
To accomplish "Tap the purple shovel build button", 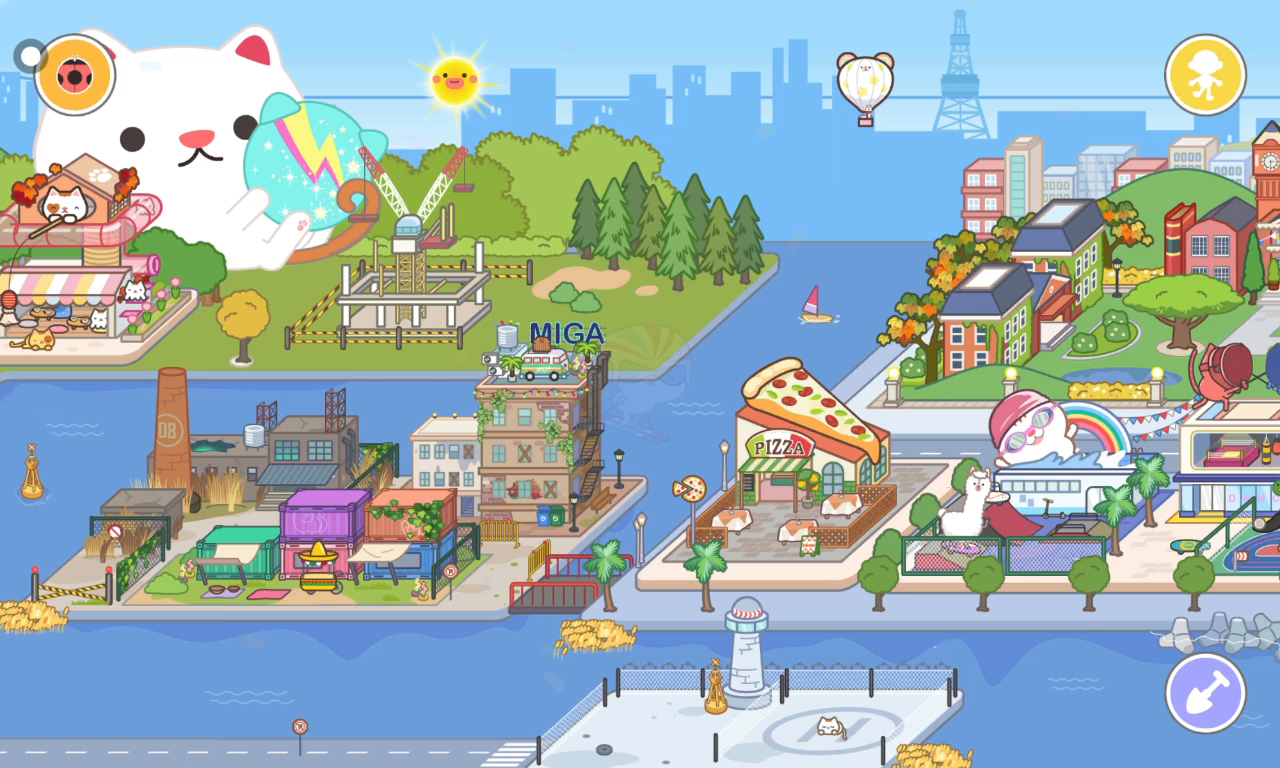I will click(x=1205, y=693).
